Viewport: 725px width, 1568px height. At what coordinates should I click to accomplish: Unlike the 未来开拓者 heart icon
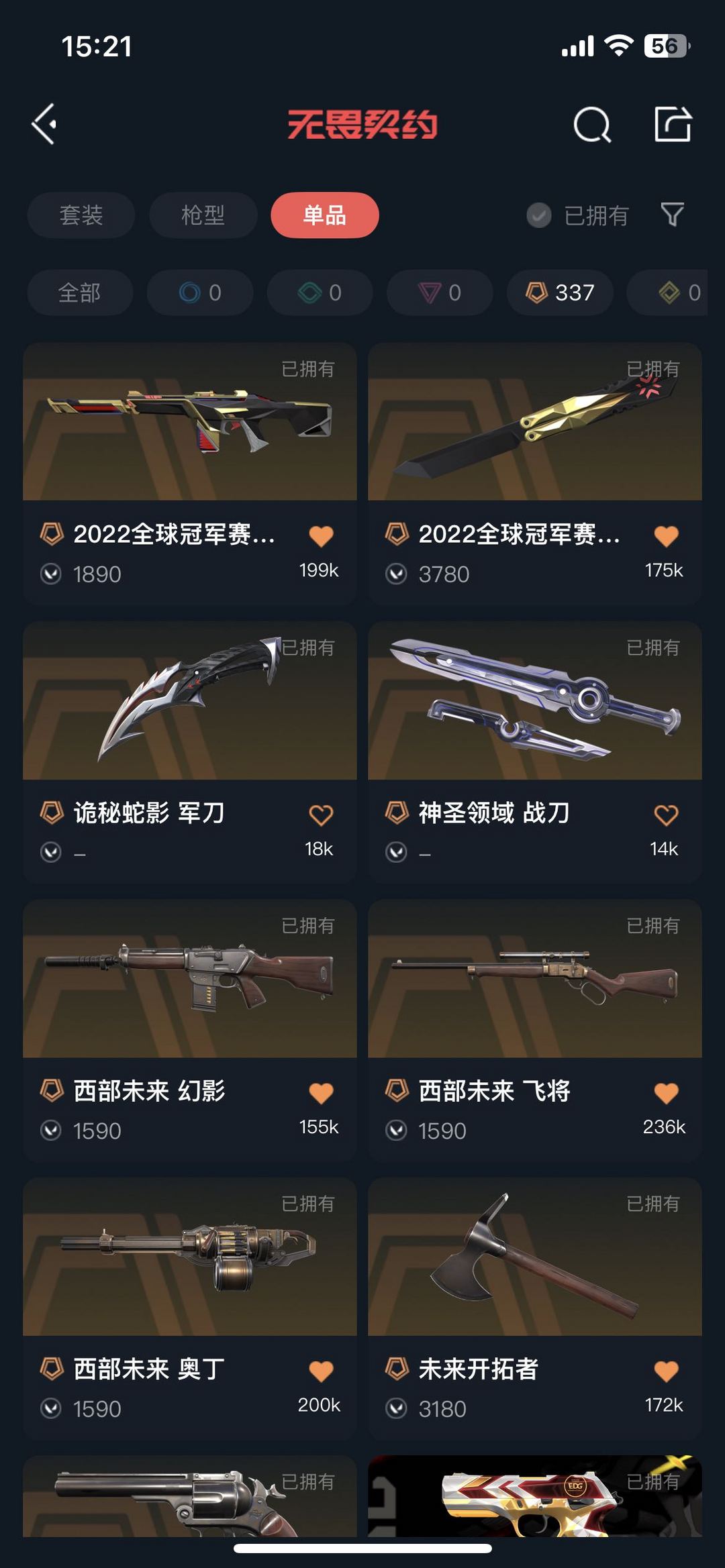pos(666,1371)
